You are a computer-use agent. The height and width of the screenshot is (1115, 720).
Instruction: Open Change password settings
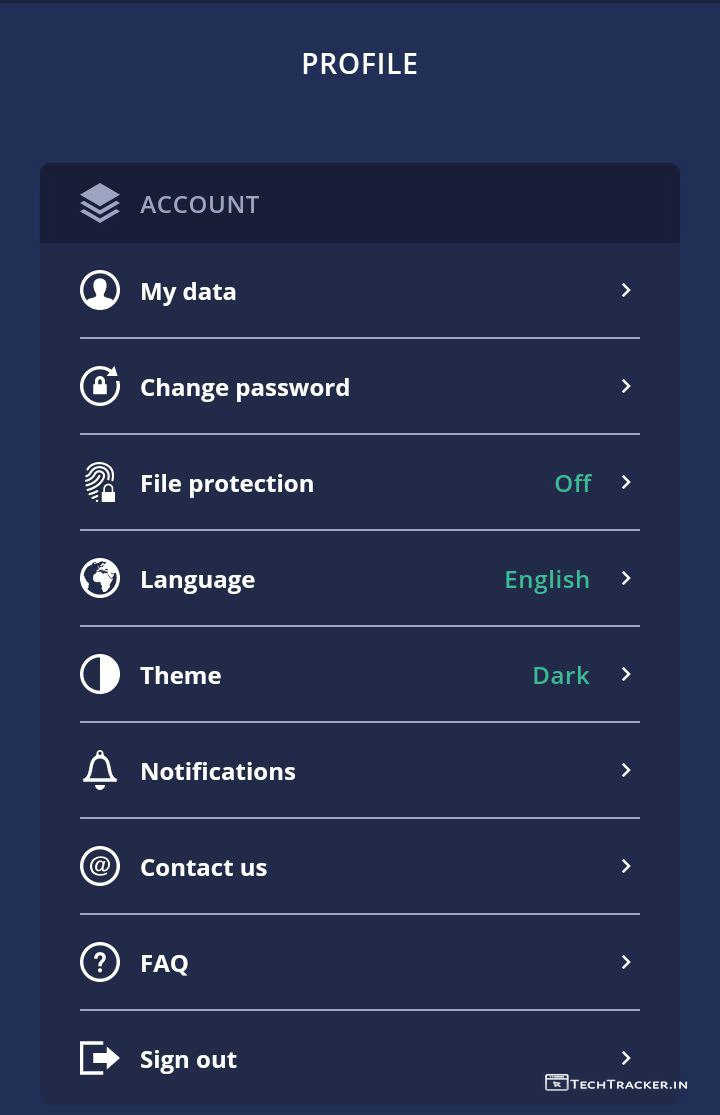(358, 387)
